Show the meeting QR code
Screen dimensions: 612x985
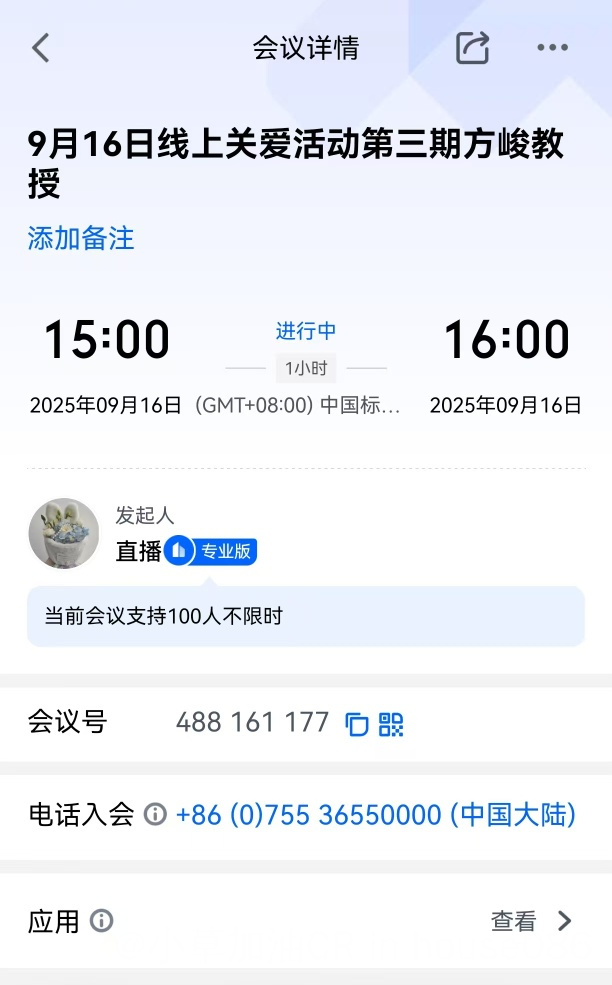coord(391,724)
